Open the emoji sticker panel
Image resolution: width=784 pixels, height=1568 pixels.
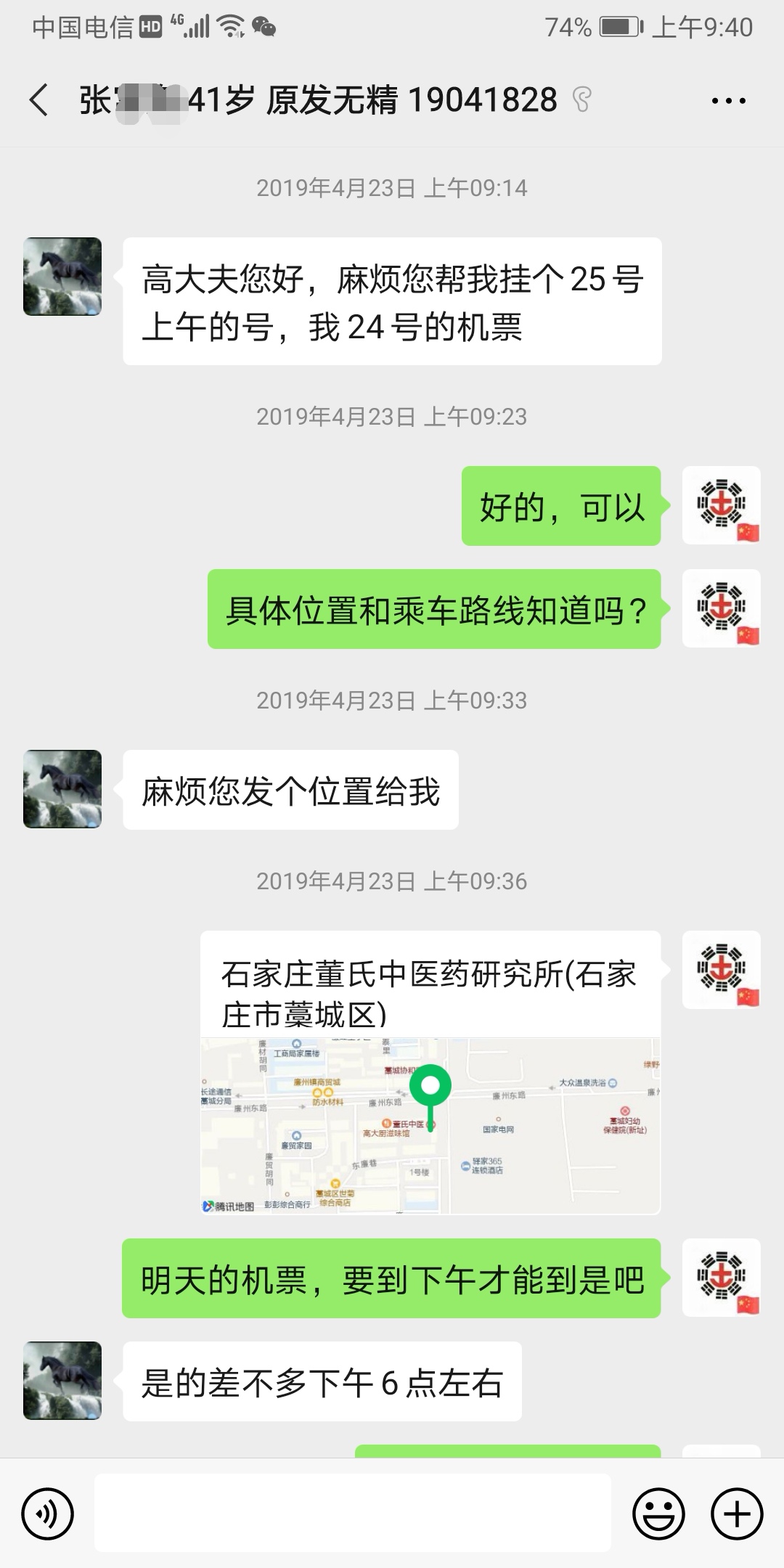tap(659, 1514)
